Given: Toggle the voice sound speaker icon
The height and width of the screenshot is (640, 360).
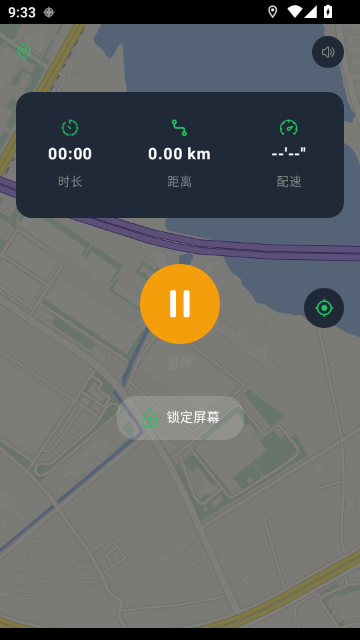Looking at the screenshot, I should [x=328, y=52].
